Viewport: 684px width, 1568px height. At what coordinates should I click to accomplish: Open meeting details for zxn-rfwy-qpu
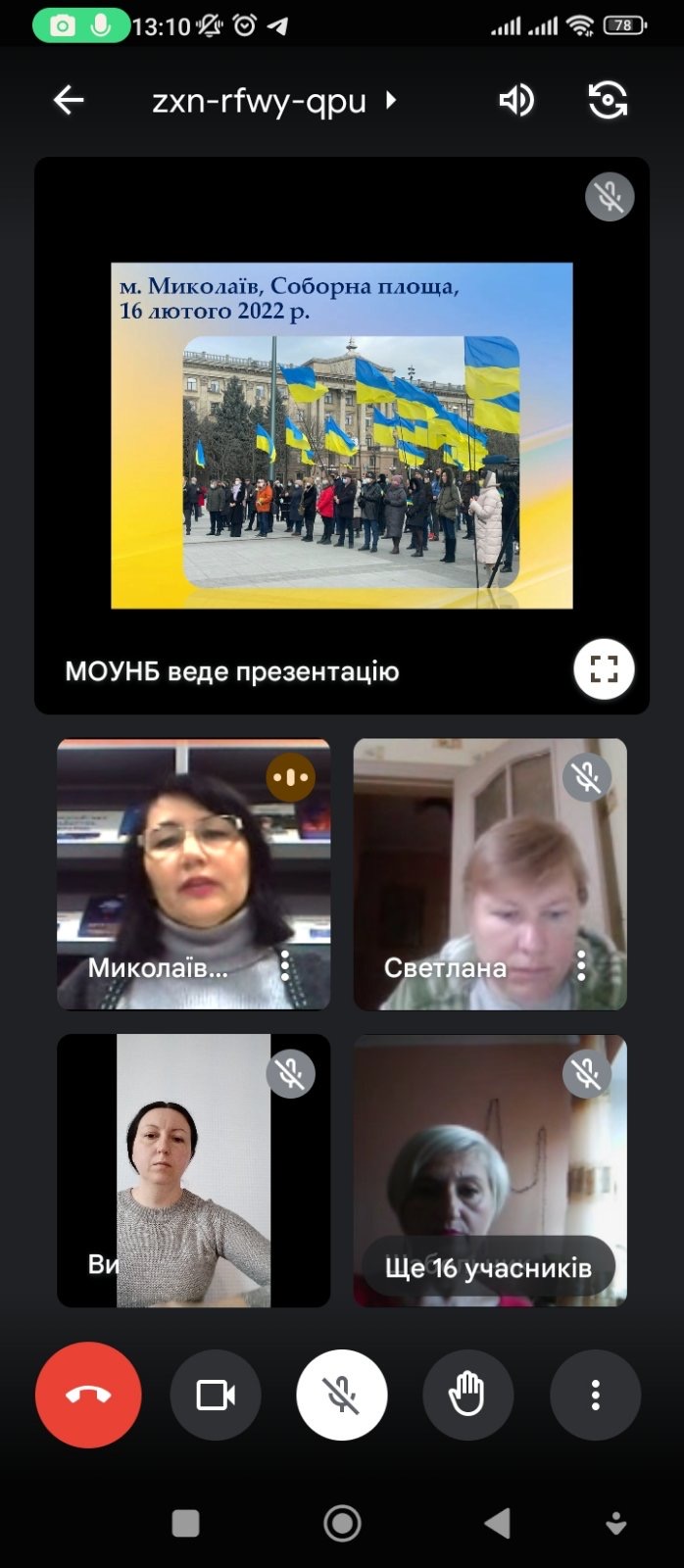click(273, 101)
